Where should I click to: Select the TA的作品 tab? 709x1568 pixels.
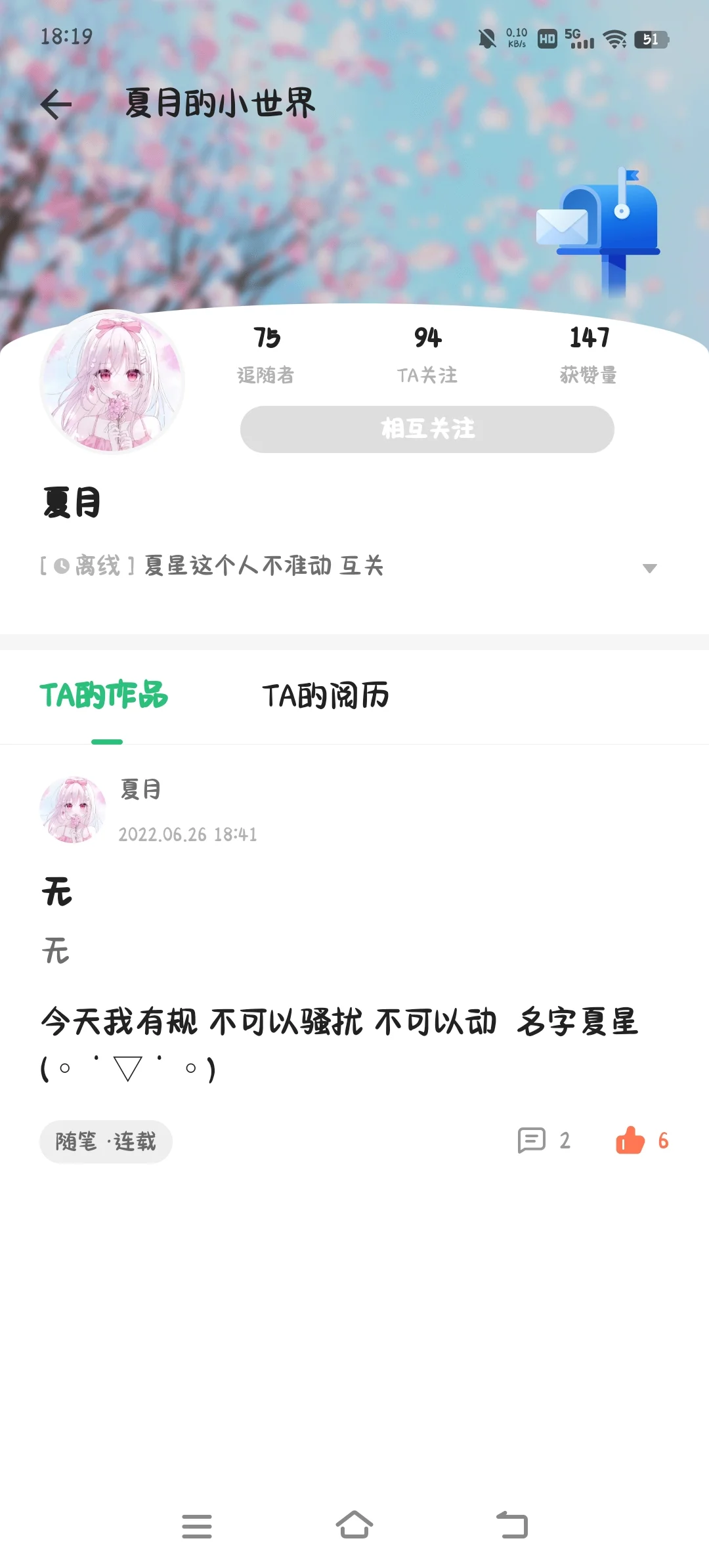(104, 695)
